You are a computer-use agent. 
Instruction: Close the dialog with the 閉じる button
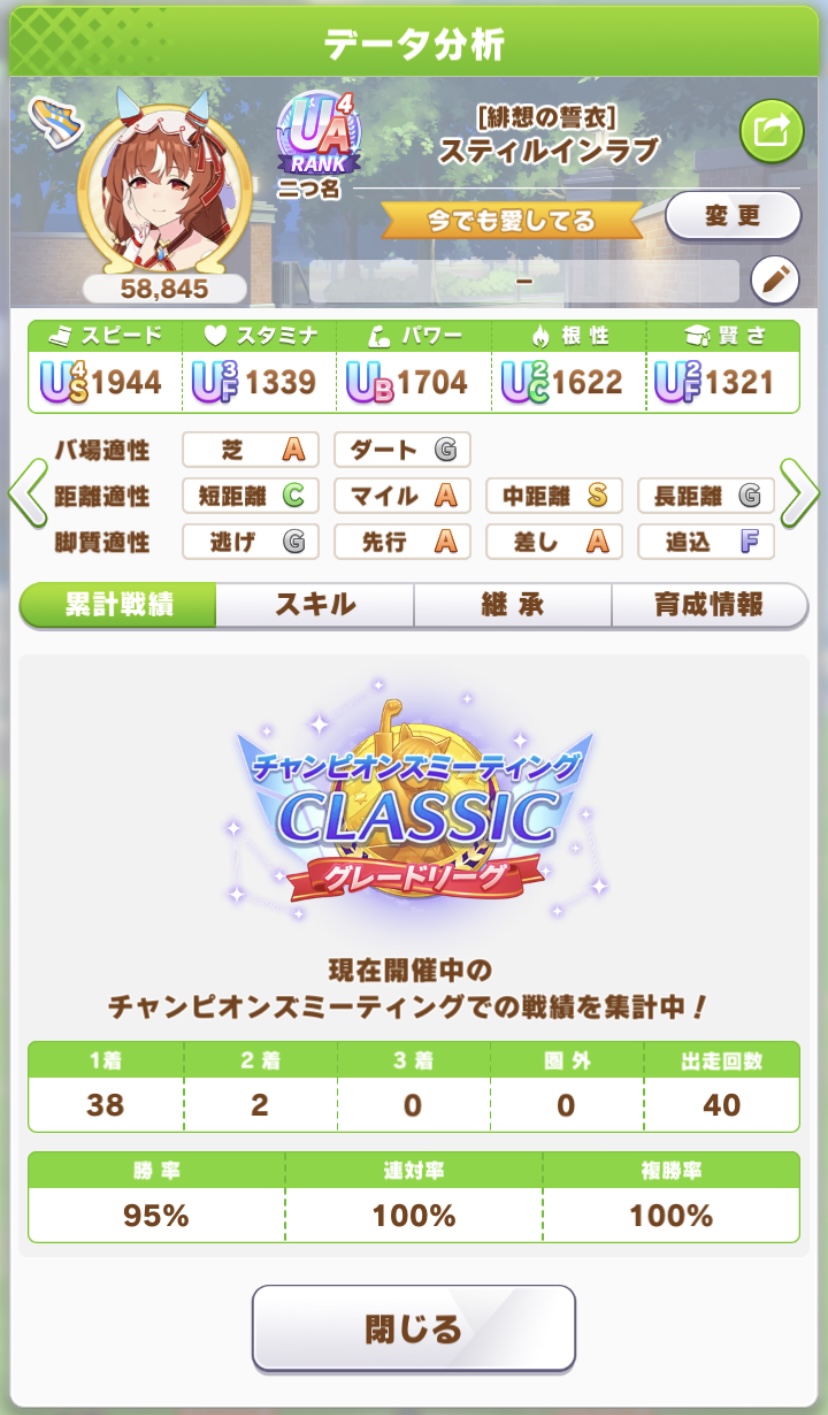(x=413, y=1328)
